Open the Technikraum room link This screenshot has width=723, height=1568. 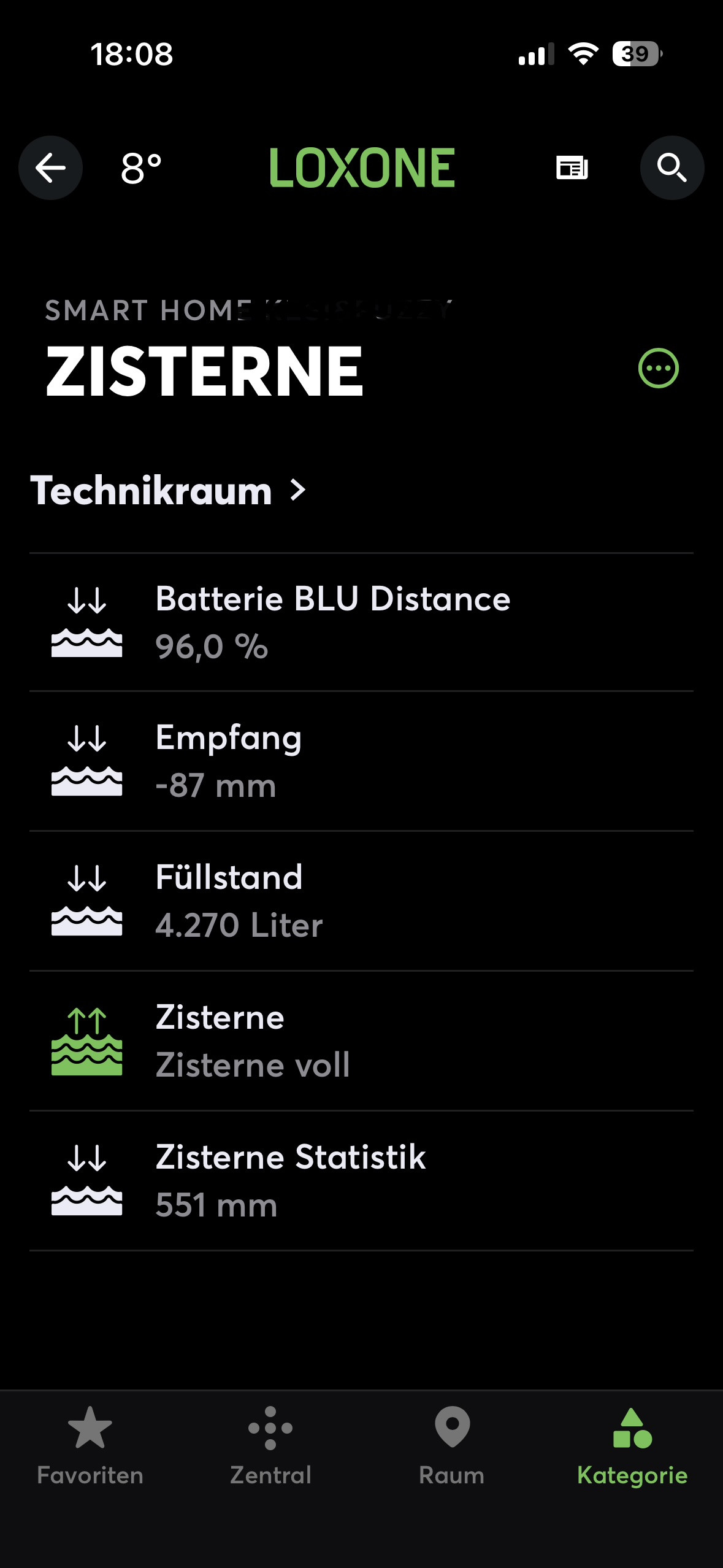[x=168, y=491]
